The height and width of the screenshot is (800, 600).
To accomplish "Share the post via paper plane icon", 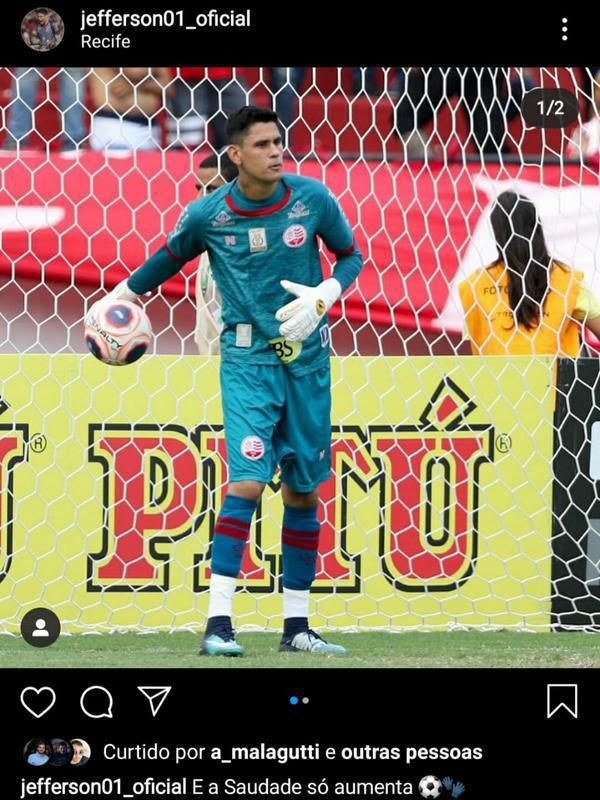I will 154,700.
